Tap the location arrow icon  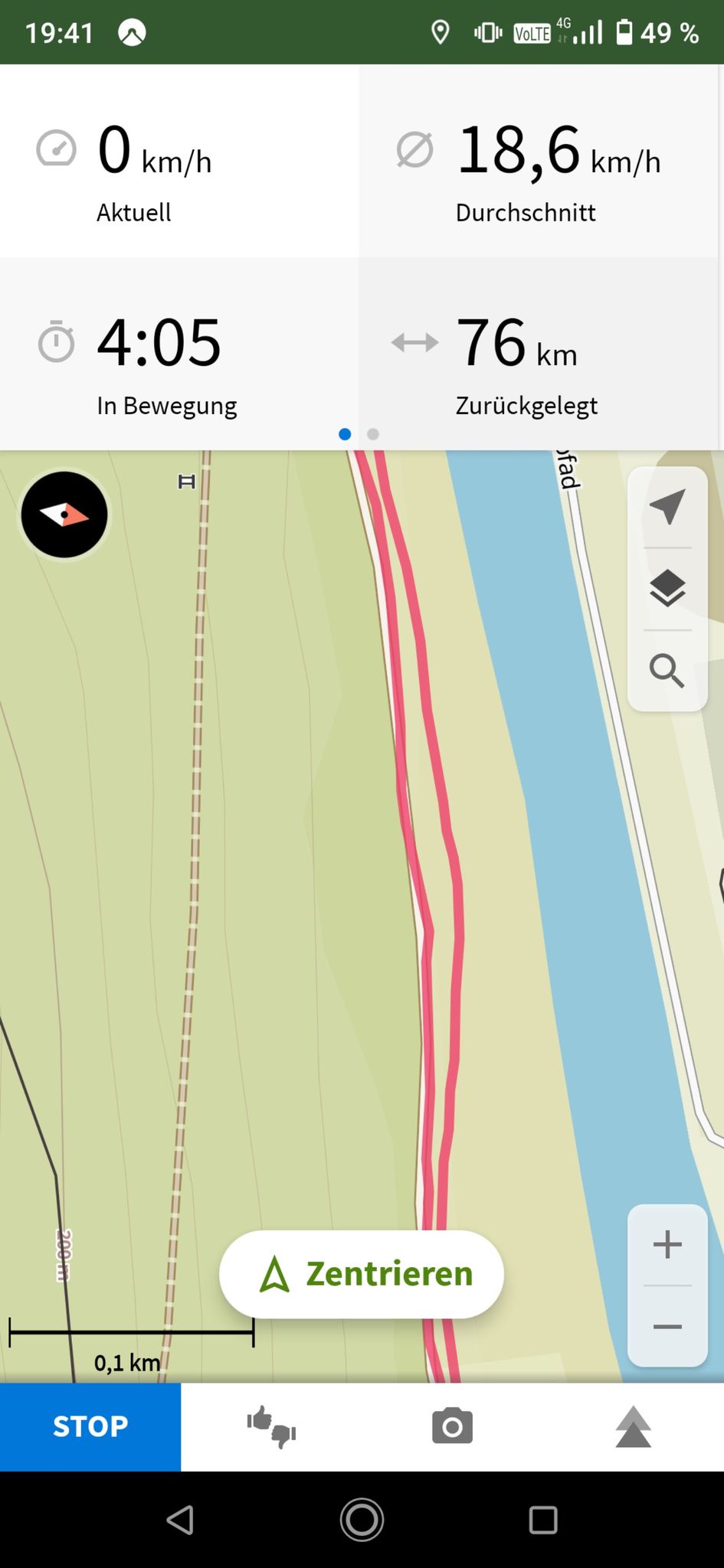click(x=667, y=506)
